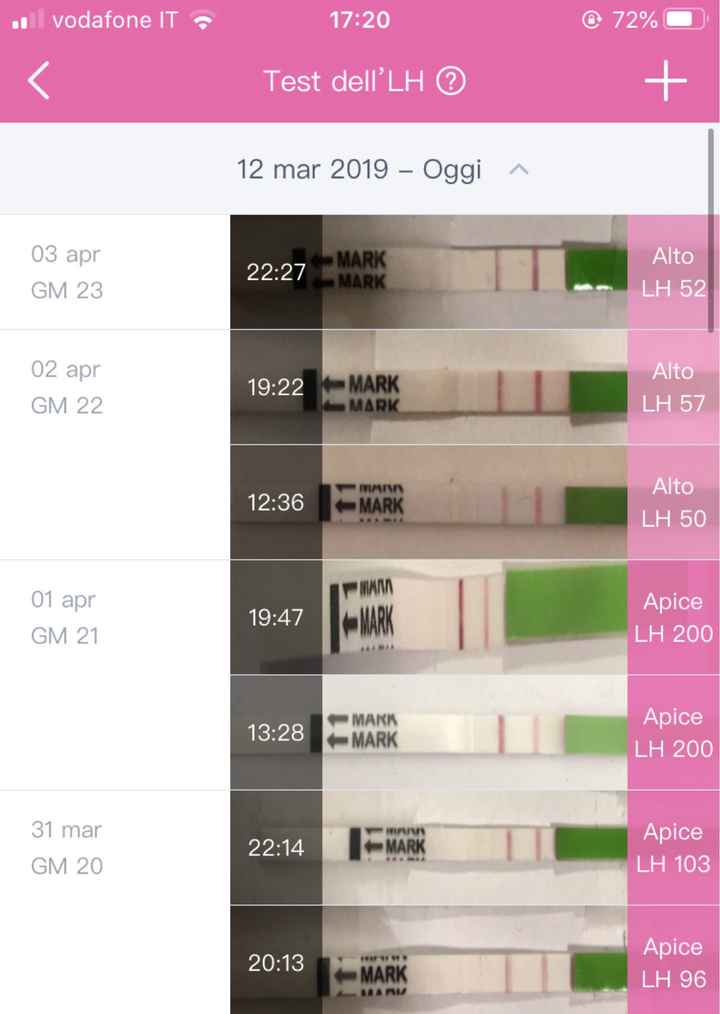Go back using the back chevron
The image size is (720, 1014).
(x=38, y=80)
